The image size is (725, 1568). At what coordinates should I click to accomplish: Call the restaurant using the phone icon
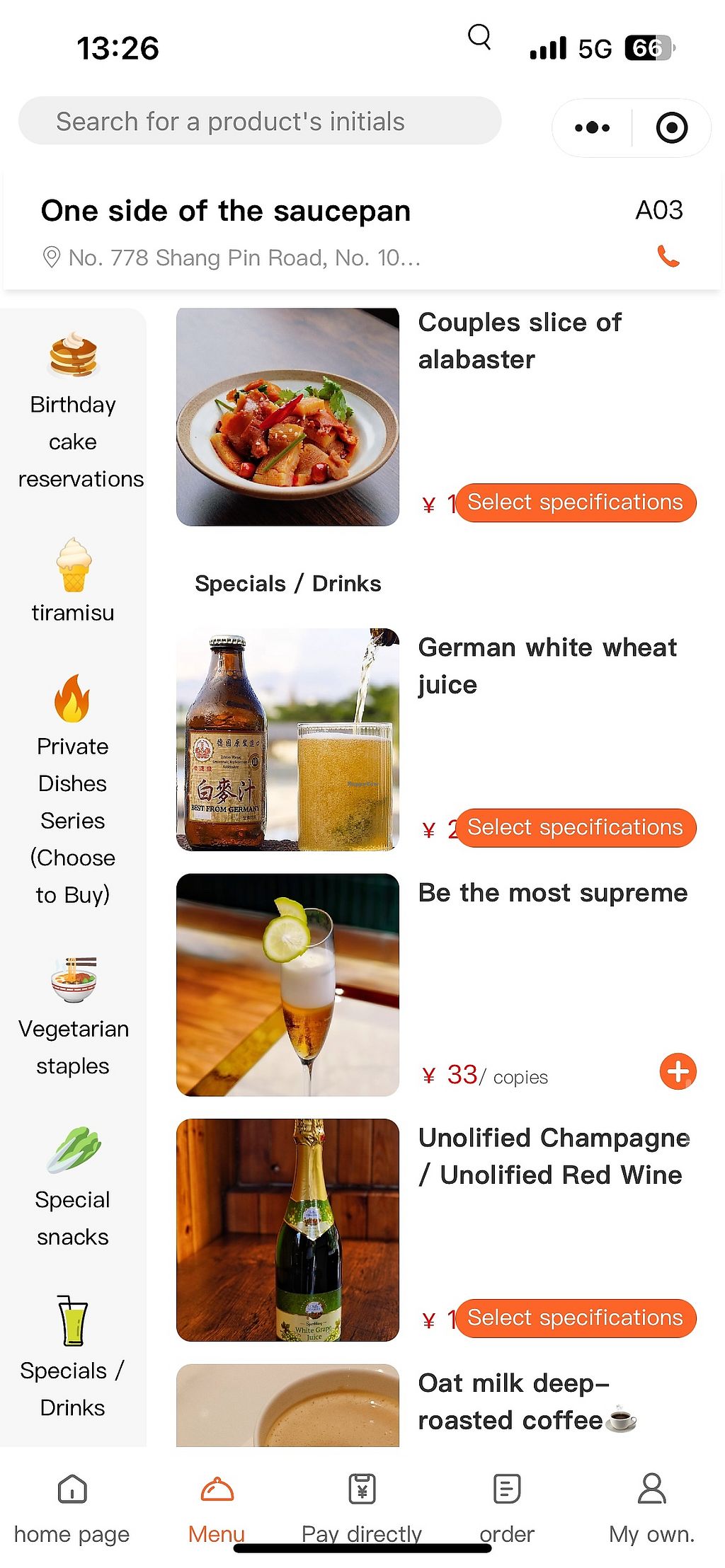click(x=668, y=255)
